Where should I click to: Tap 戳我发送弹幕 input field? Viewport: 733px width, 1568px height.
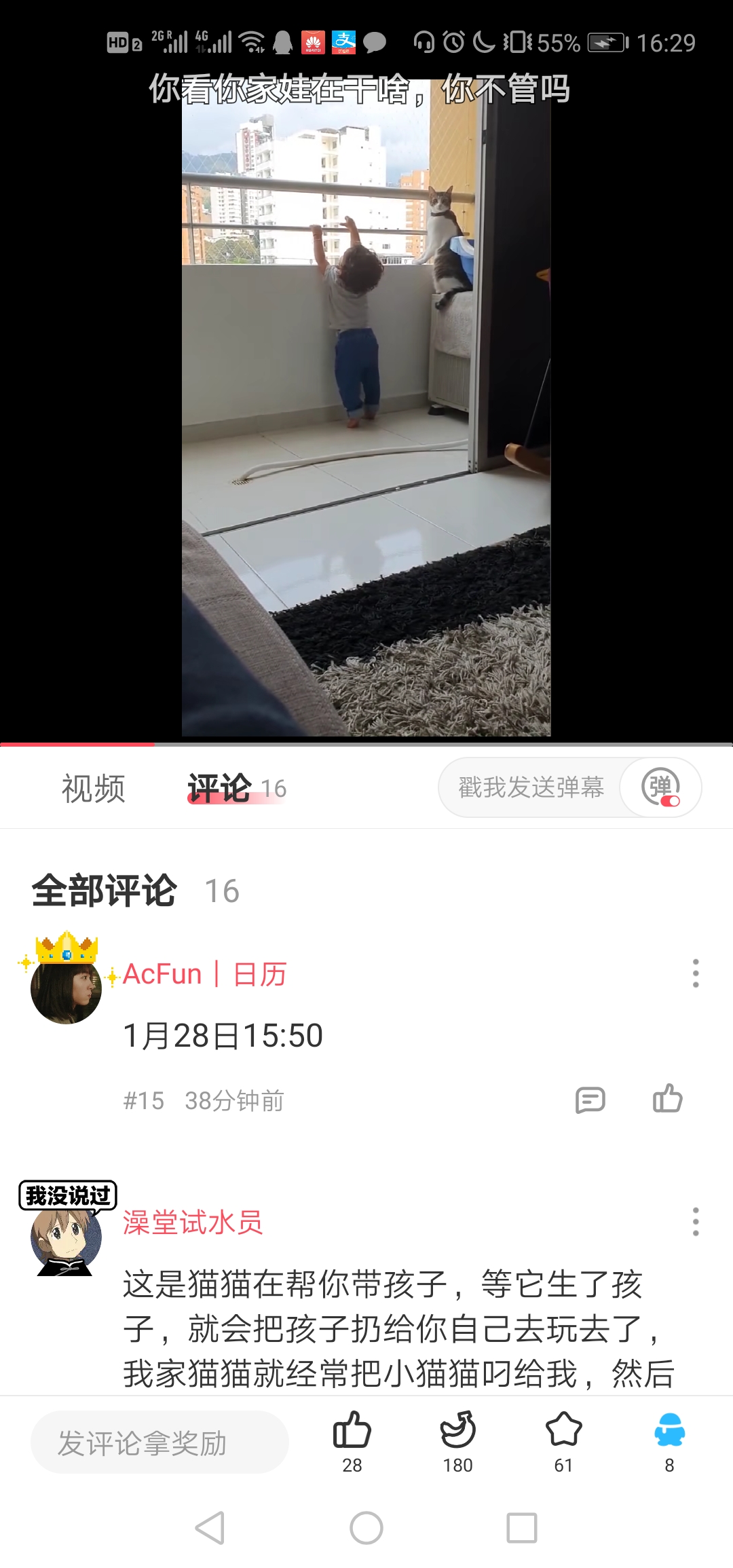point(531,787)
